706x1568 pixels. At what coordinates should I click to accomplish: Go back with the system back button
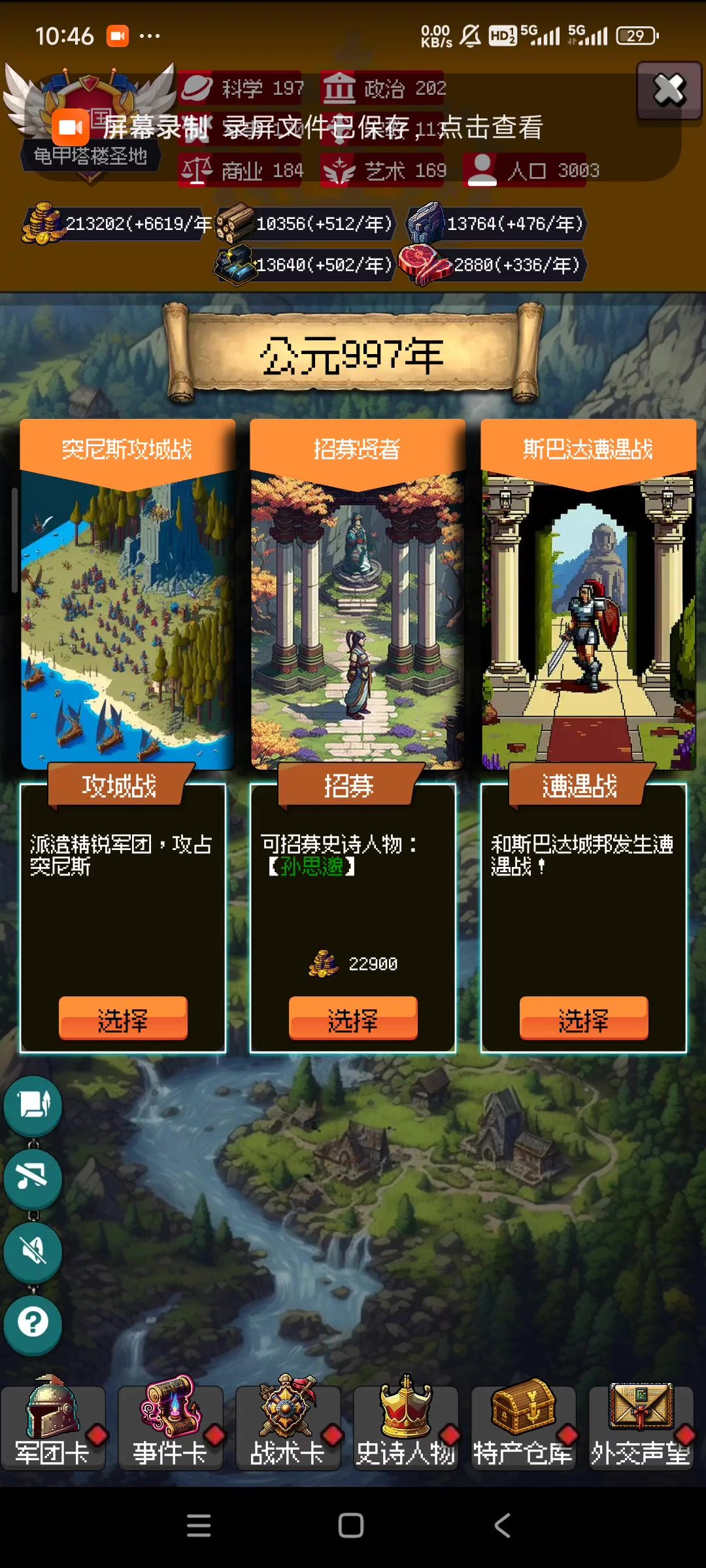502,1526
